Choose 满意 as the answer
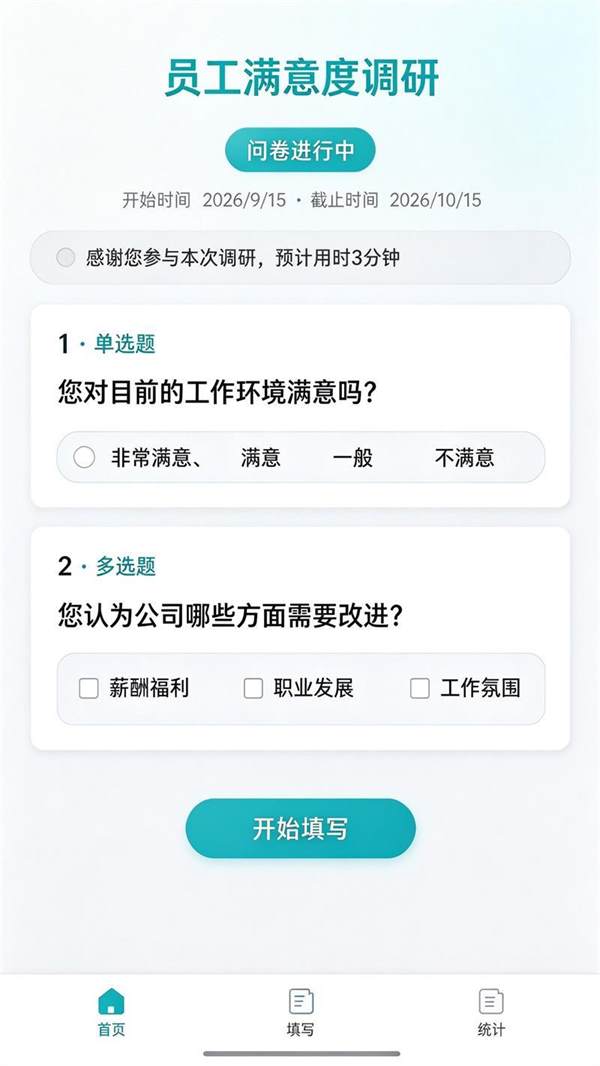The width and height of the screenshot is (600, 1066). pyautogui.click(x=261, y=458)
